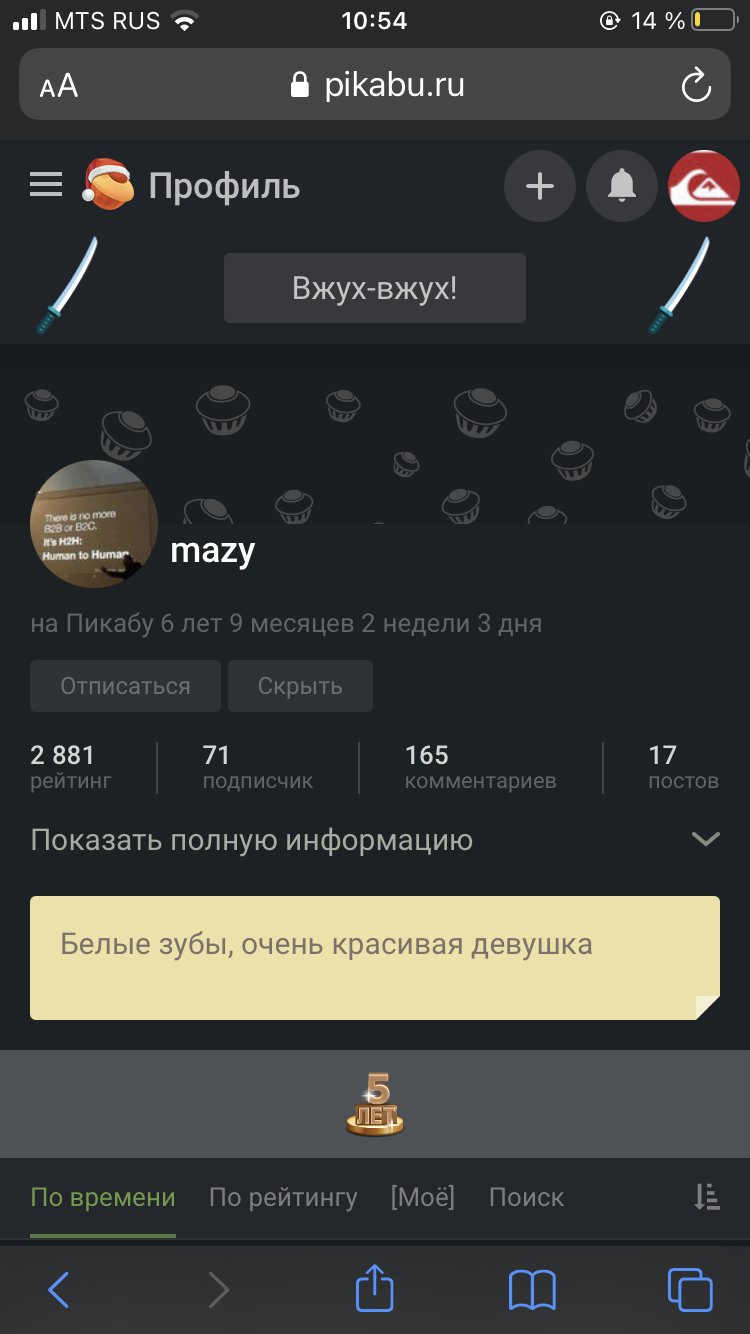
Task: Open the Safari bookmarks
Action: coord(532,1290)
